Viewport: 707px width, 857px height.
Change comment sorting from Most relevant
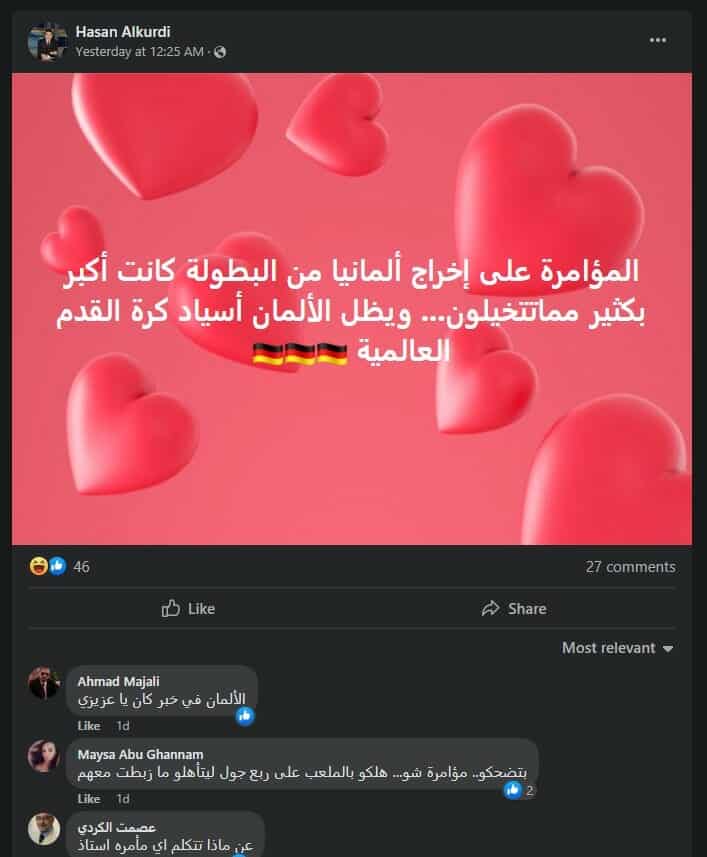click(617, 648)
